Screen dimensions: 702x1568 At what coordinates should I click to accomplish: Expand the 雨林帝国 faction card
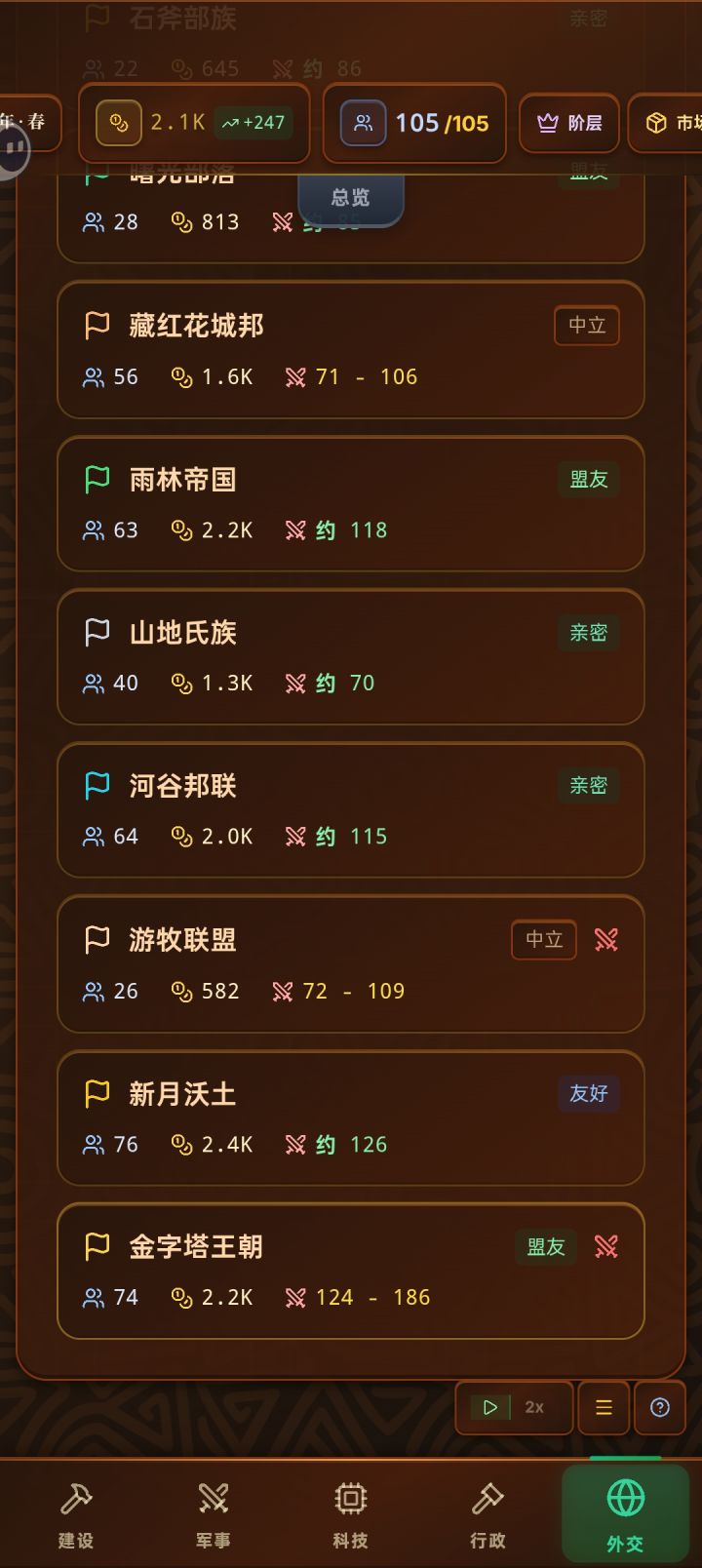[351, 503]
